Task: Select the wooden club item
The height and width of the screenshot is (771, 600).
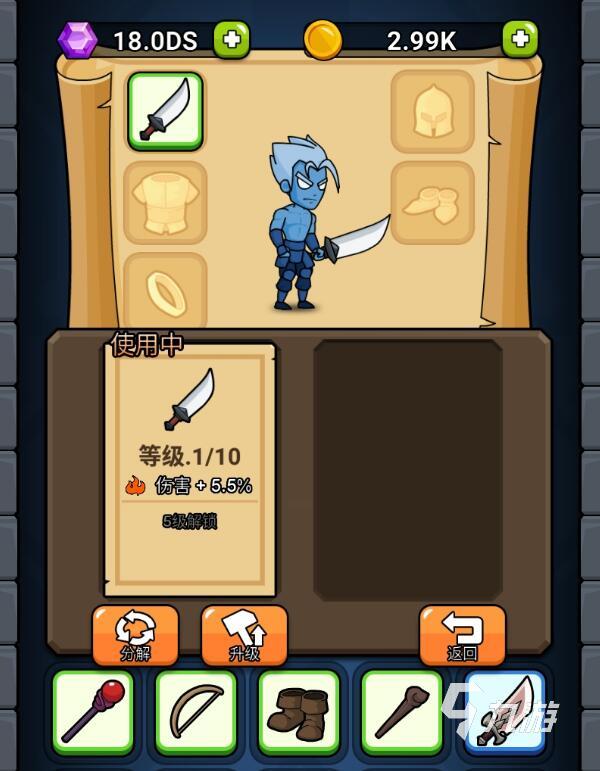Action: click(x=402, y=712)
